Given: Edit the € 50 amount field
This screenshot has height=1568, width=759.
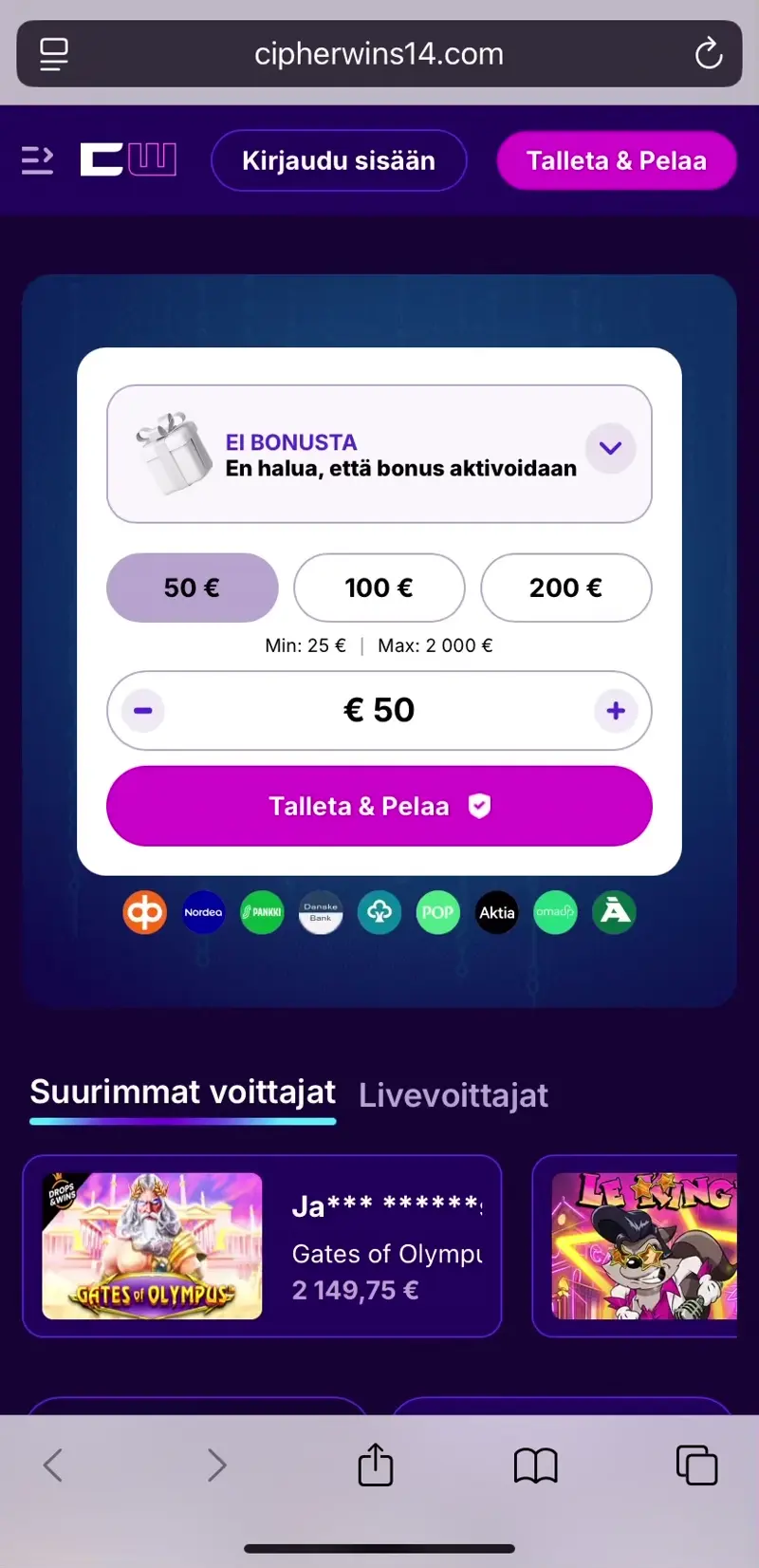Looking at the screenshot, I should 379,710.
